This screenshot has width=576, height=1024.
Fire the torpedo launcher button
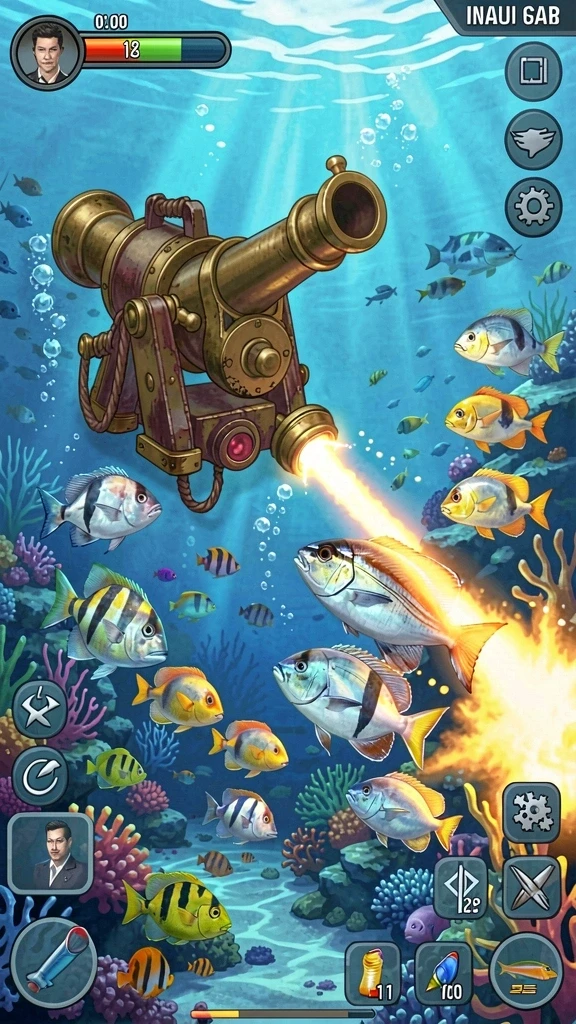pyautogui.click(x=54, y=963)
